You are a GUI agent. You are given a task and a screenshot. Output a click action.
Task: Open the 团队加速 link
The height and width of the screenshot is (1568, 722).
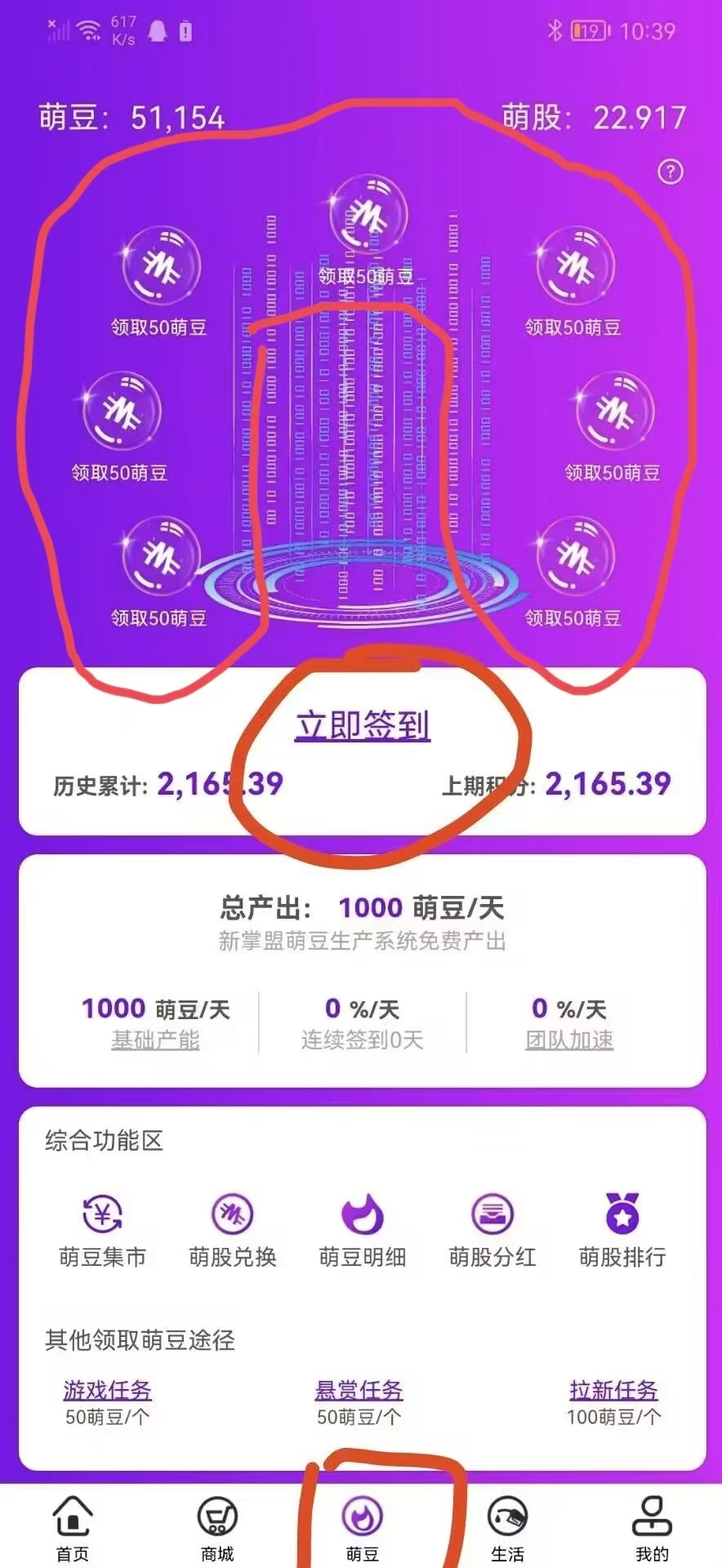tap(569, 1040)
